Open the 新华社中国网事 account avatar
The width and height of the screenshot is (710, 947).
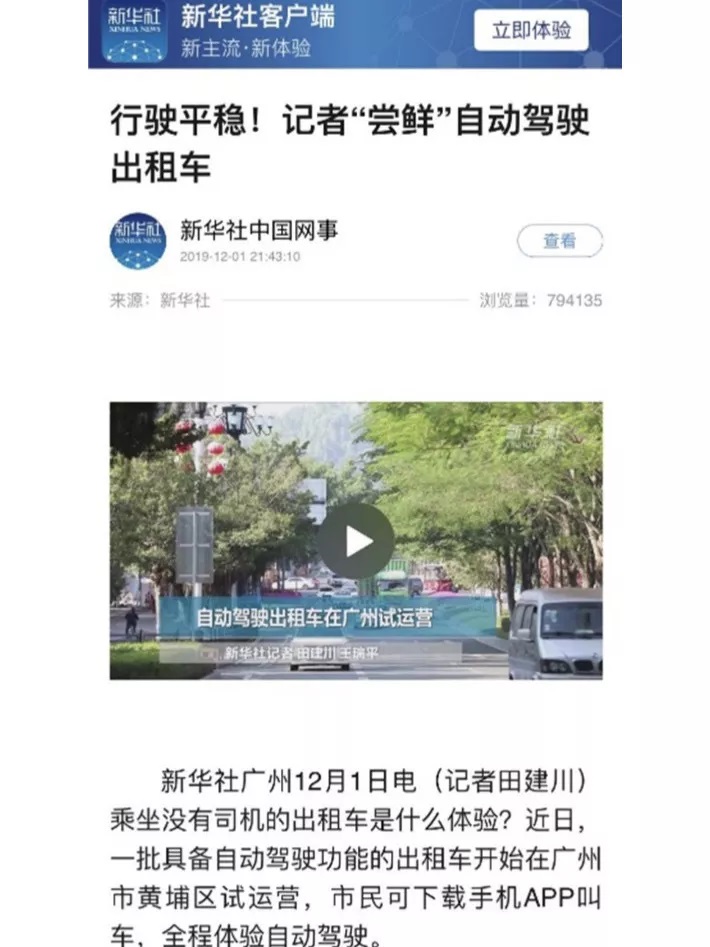click(x=138, y=241)
